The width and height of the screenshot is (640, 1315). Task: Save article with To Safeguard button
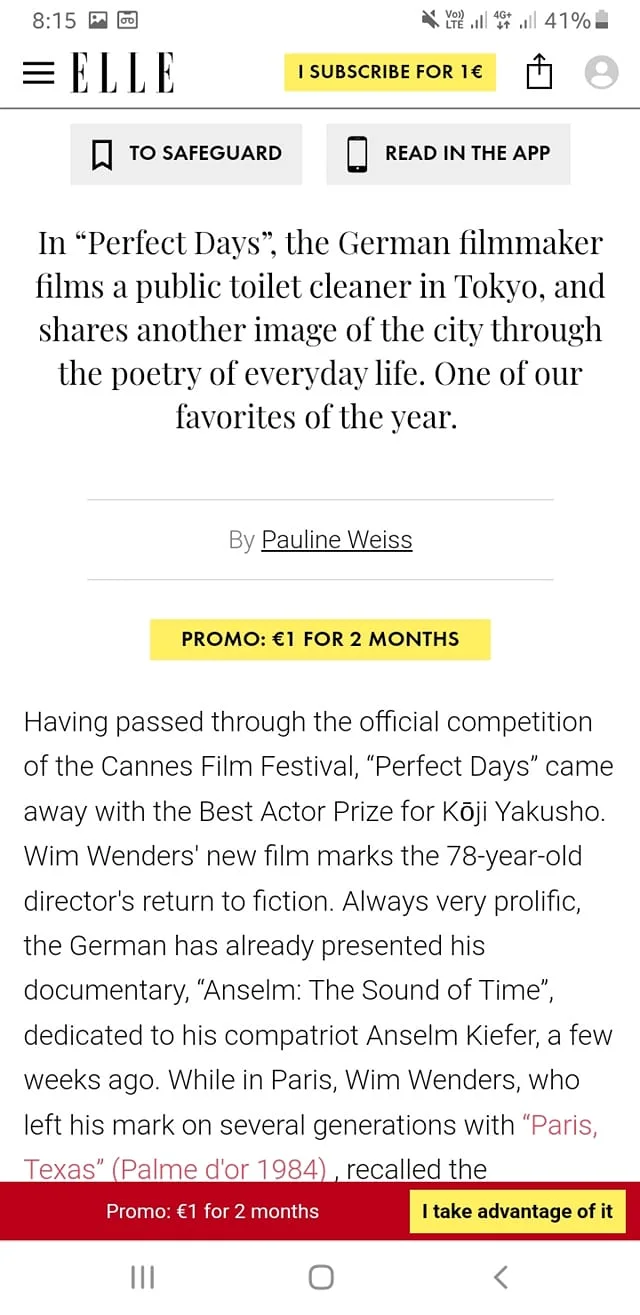(x=186, y=154)
